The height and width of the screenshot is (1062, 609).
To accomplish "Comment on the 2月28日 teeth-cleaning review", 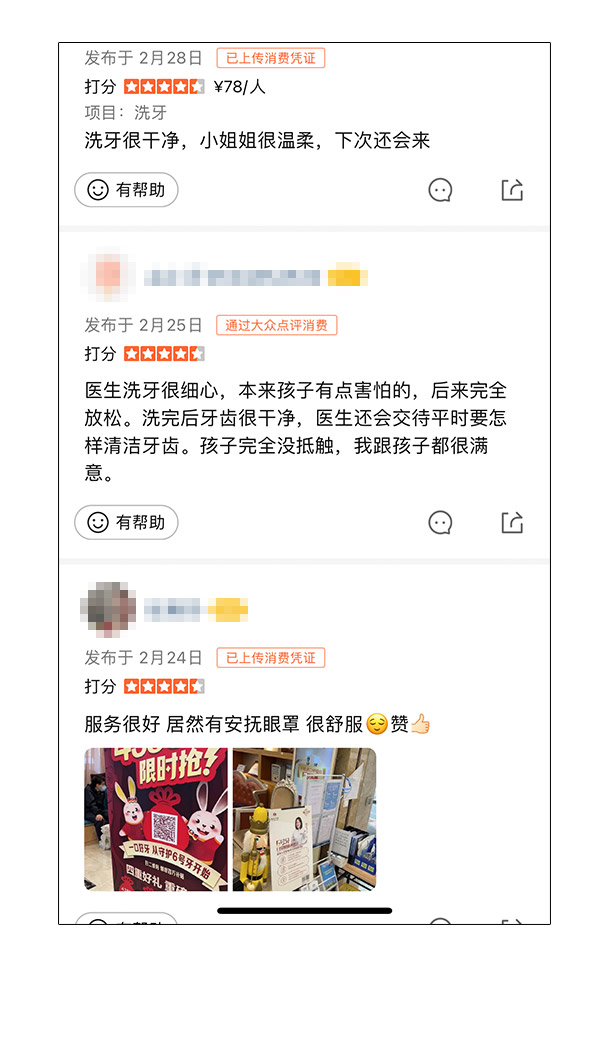I will pyautogui.click(x=440, y=190).
